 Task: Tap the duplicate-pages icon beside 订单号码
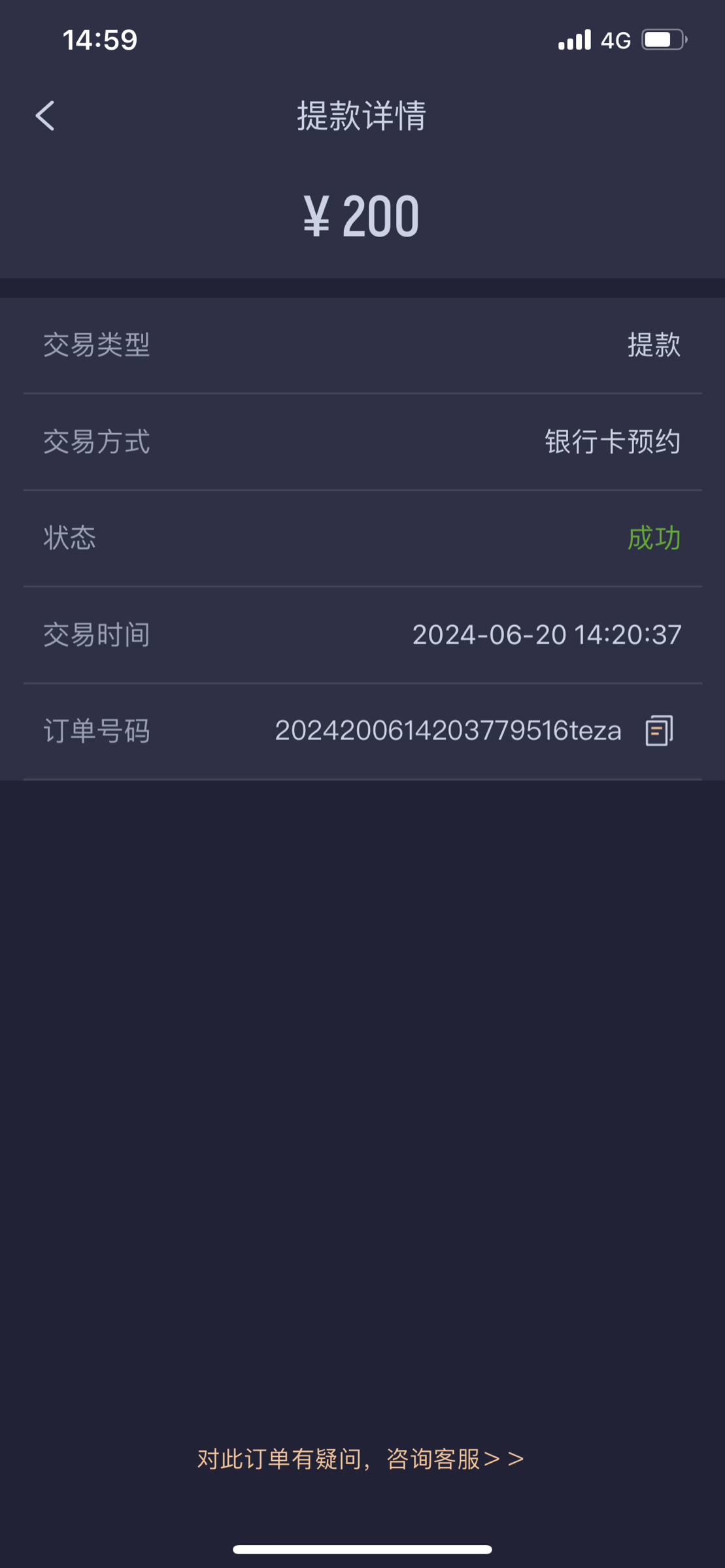coord(660,730)
